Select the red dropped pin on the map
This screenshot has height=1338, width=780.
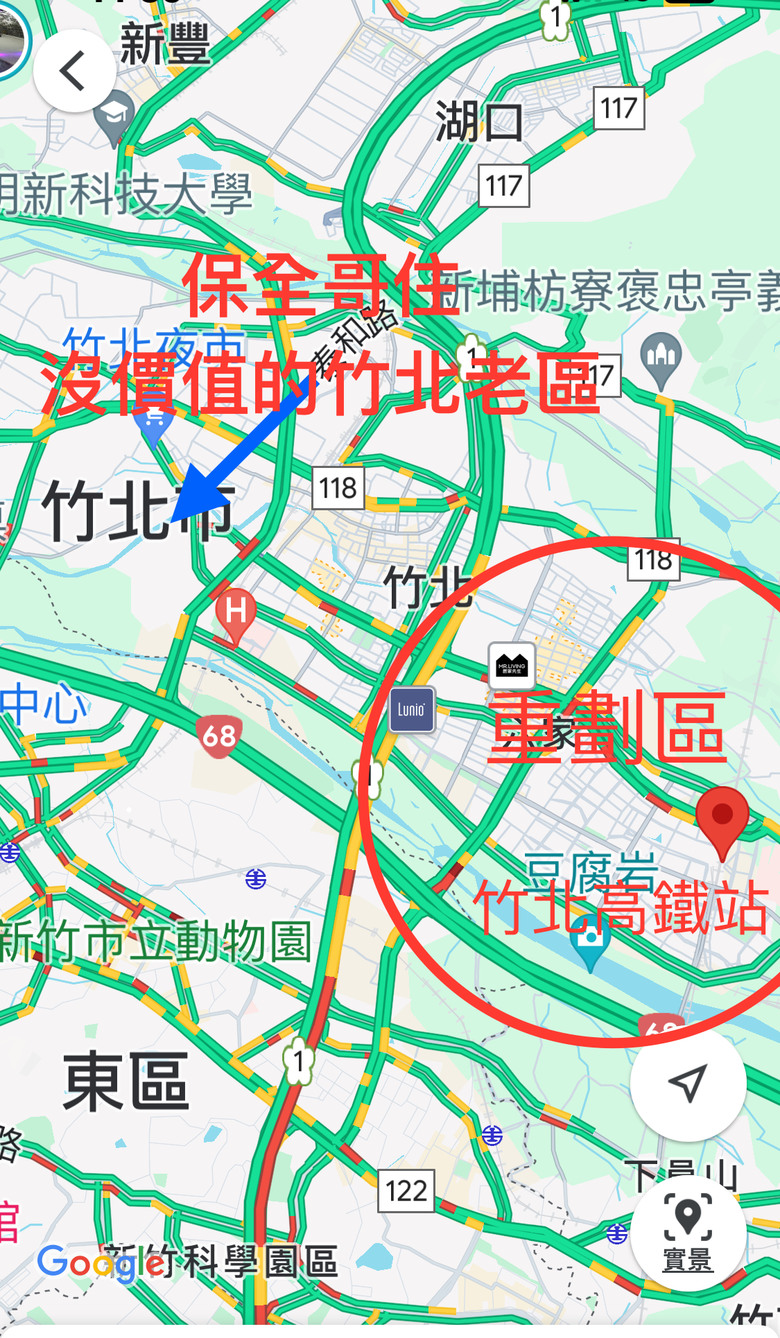pos(722,818)
